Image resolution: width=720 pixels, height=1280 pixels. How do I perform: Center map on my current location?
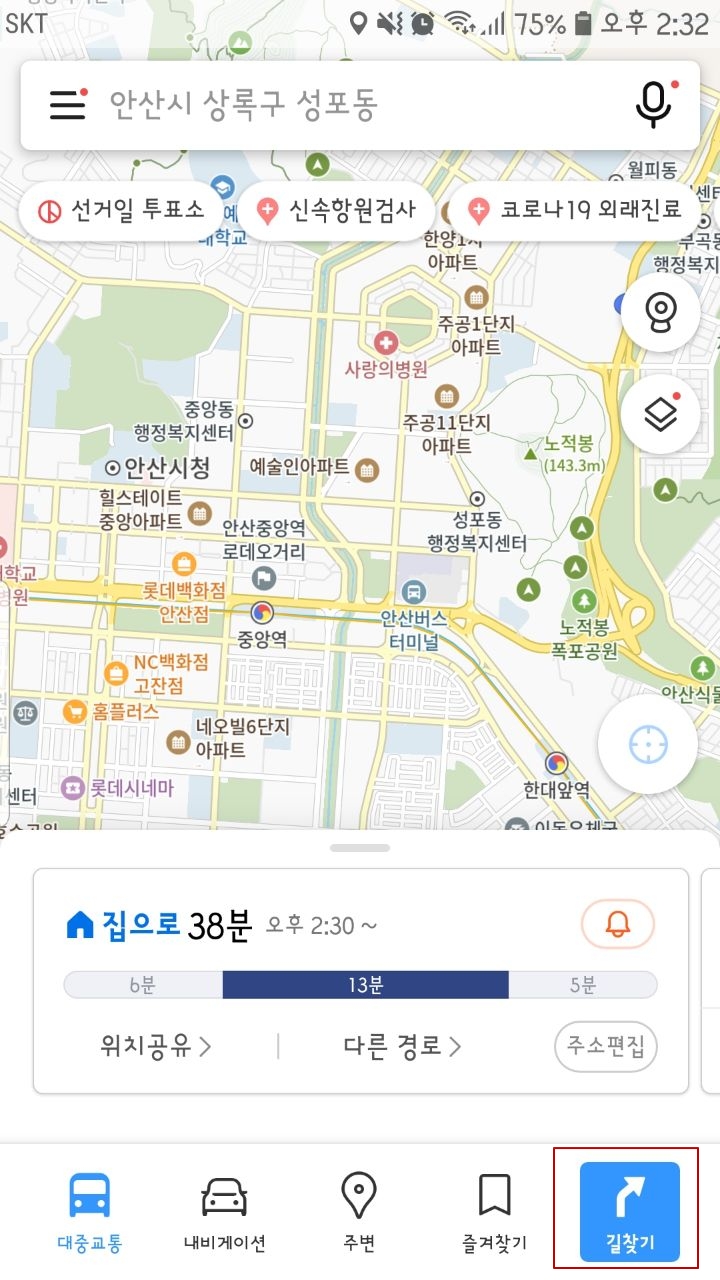[648, 745]
